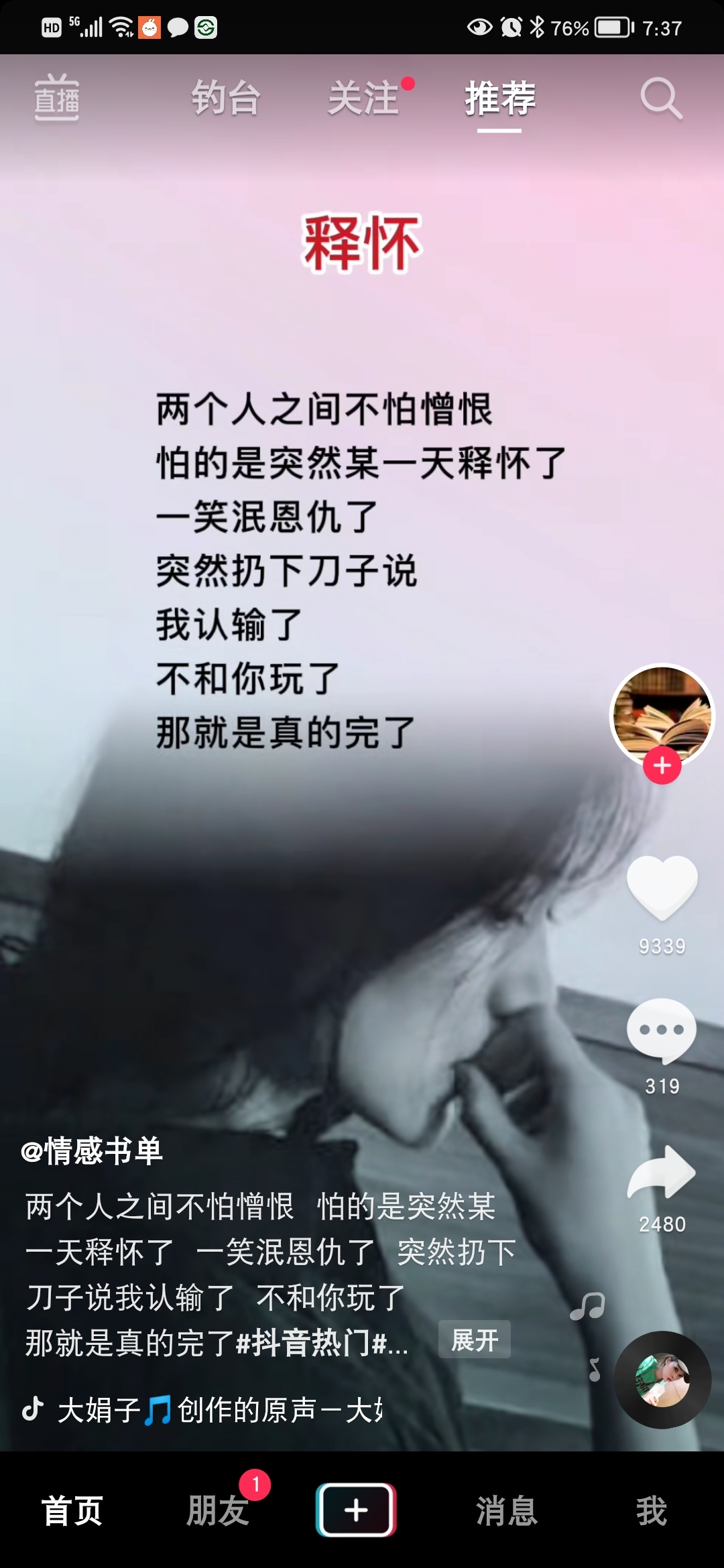The image size is (724, 1568).
Task: Switch to the 关注 tab
Action: coord(364,99)
